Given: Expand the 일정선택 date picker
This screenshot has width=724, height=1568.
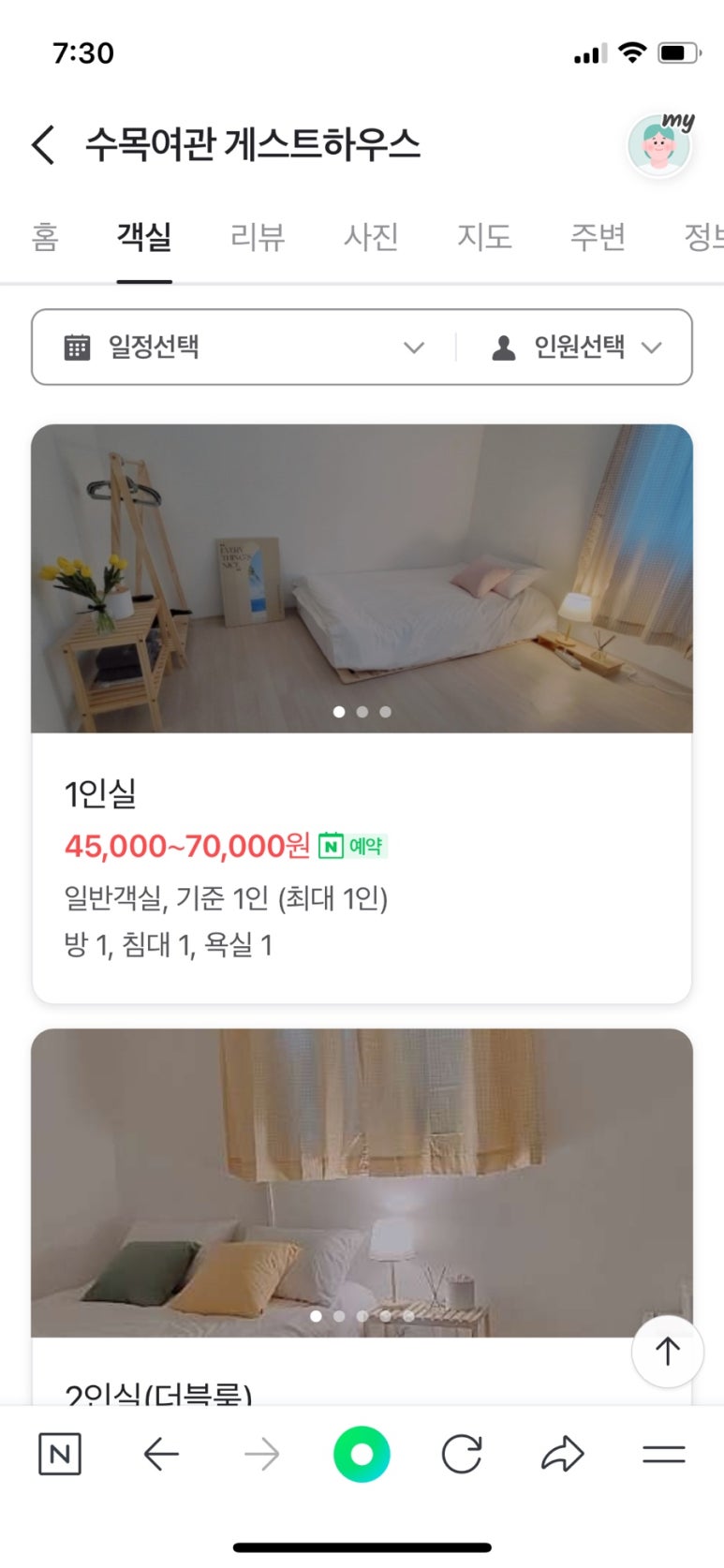Looking at the screenshot, I should click(244, 348).
